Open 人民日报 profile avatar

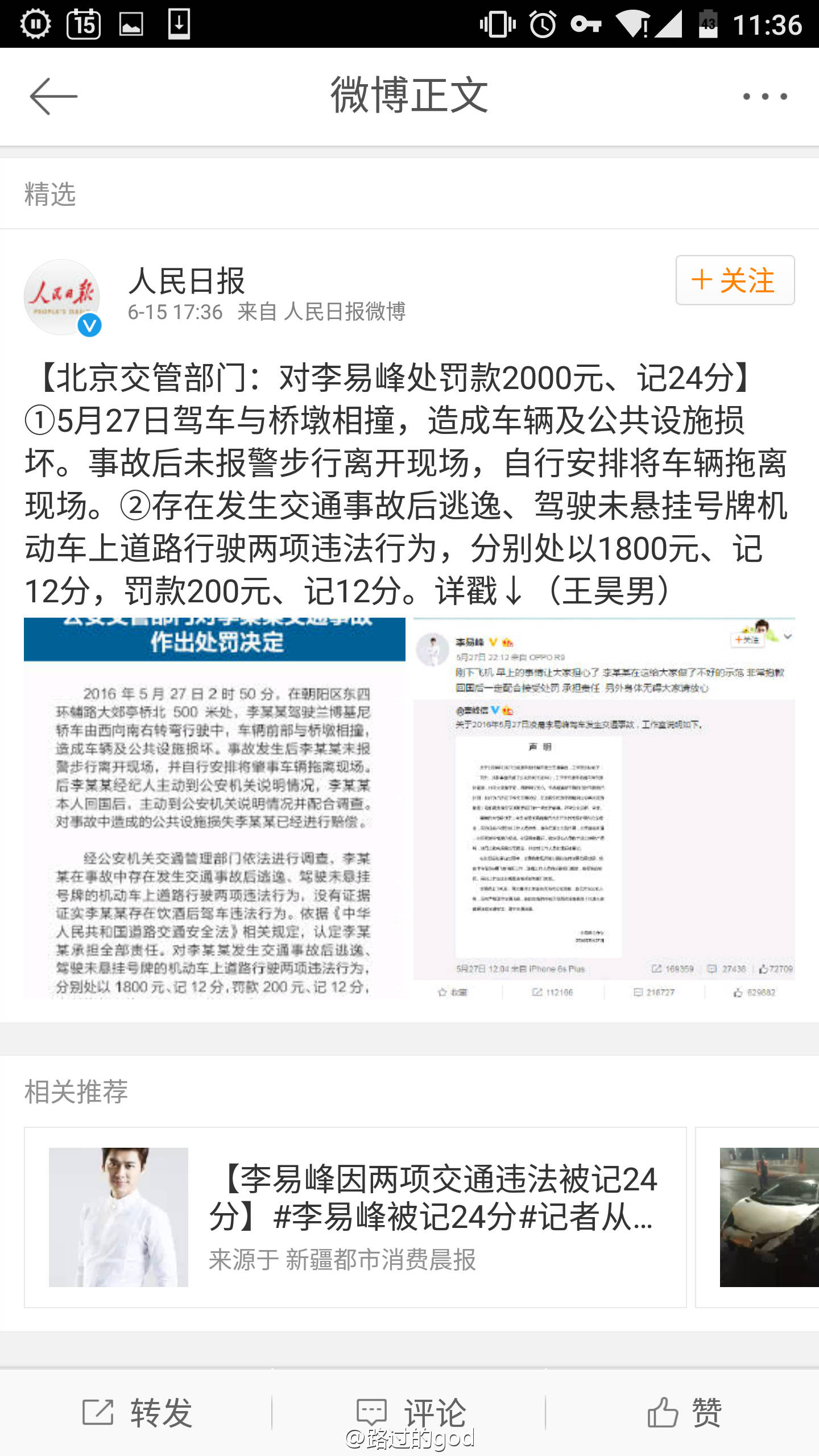(62, 297)
